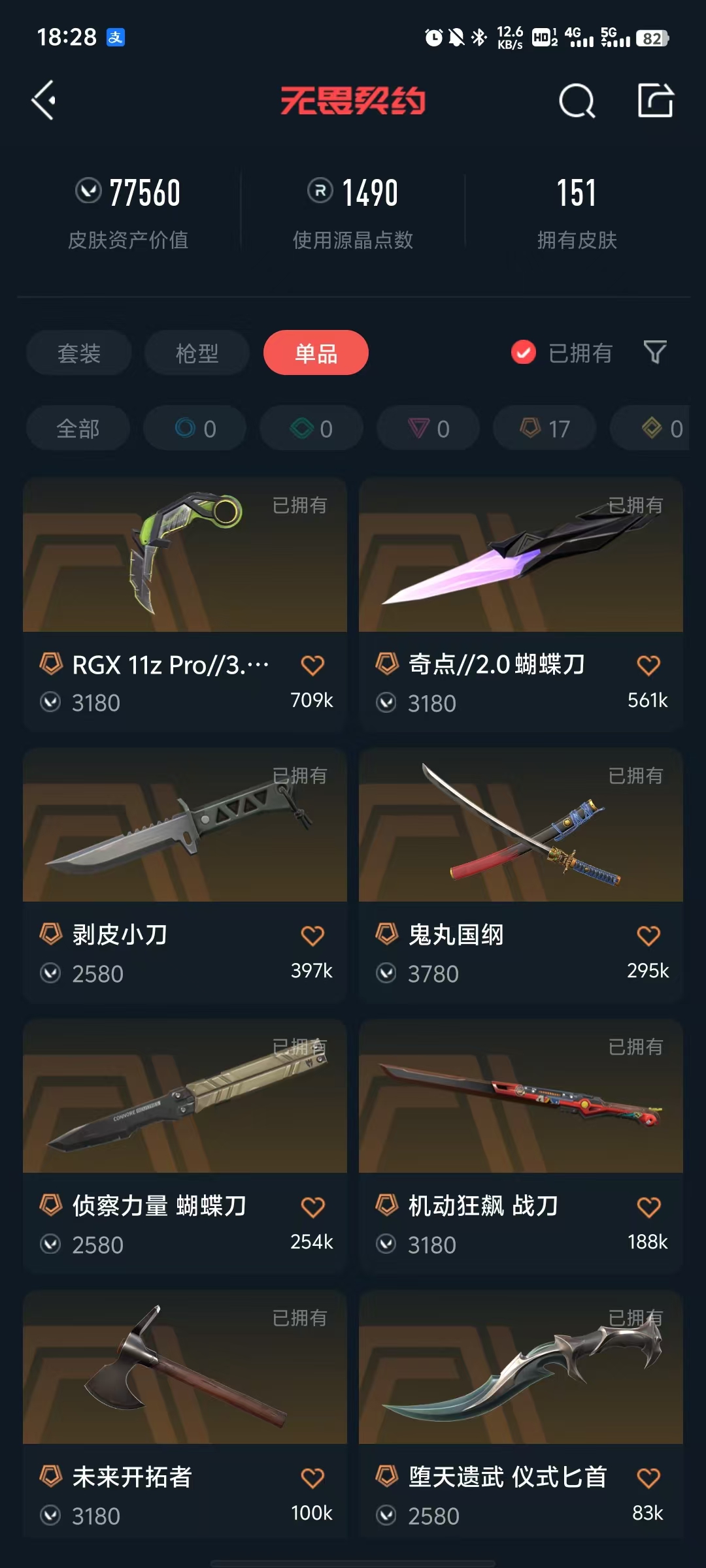
Task: Switch to the 枪型 tab
Action: point(197,353)
